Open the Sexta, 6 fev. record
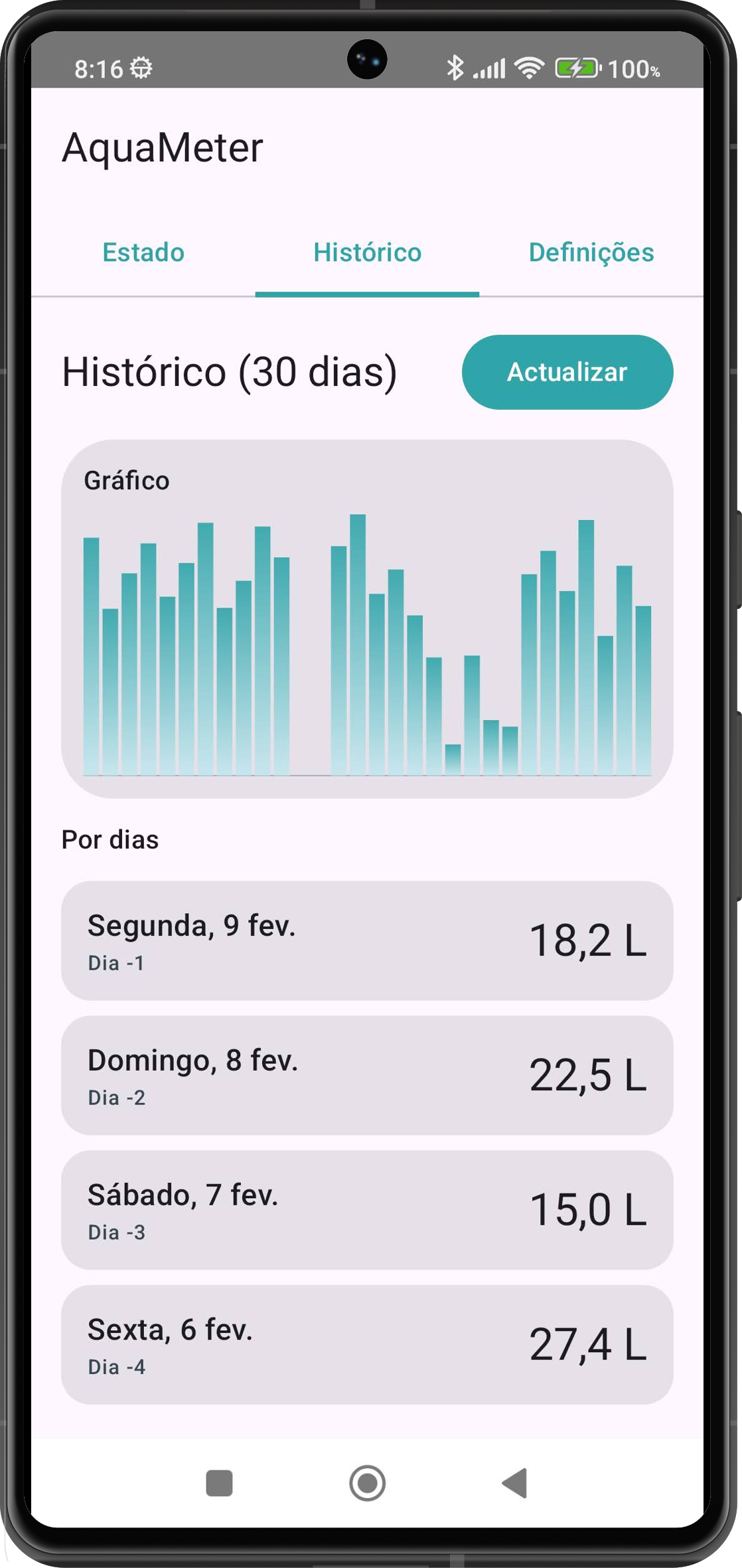 tap(368, 1345)
